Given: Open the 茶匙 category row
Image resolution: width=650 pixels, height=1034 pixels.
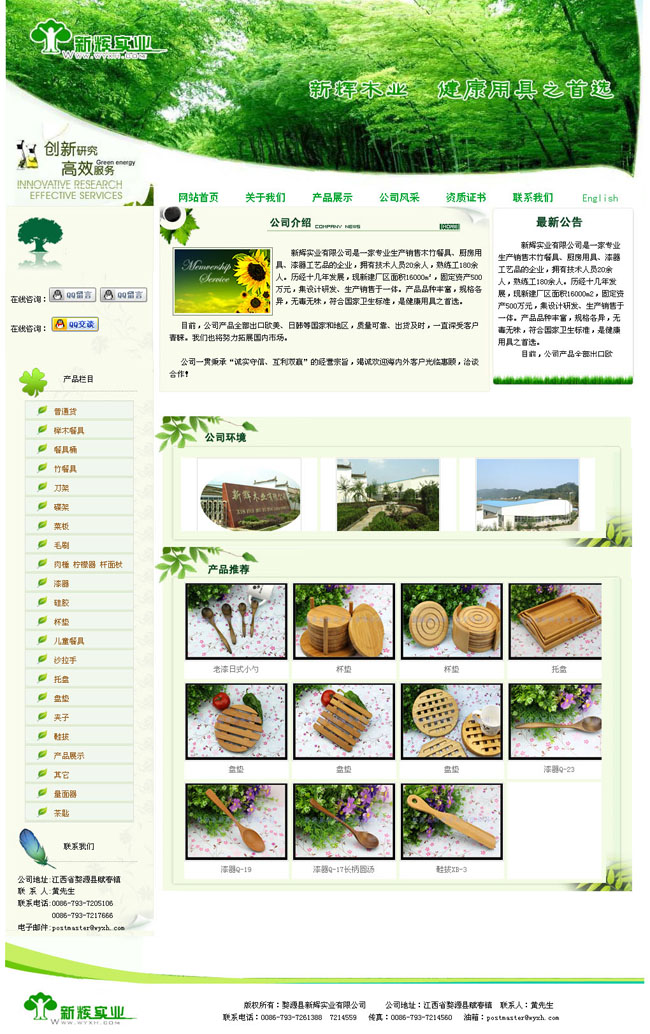Looking at the screenshot, I should [x=62, y=813].
